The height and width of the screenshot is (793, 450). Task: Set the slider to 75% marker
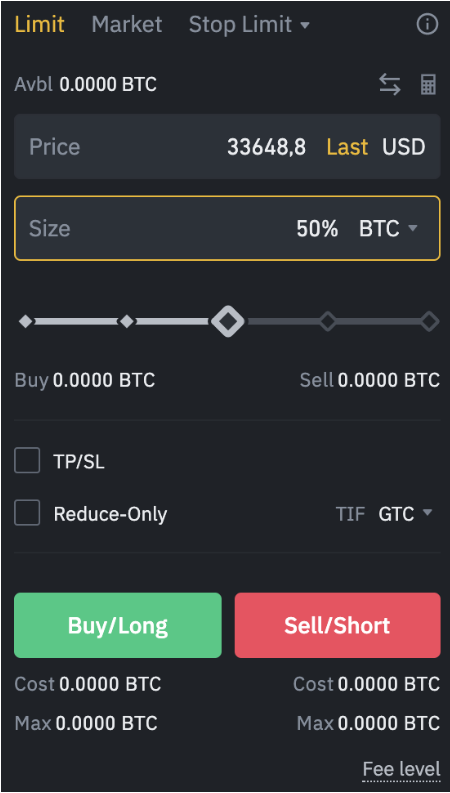pos(328,321)
